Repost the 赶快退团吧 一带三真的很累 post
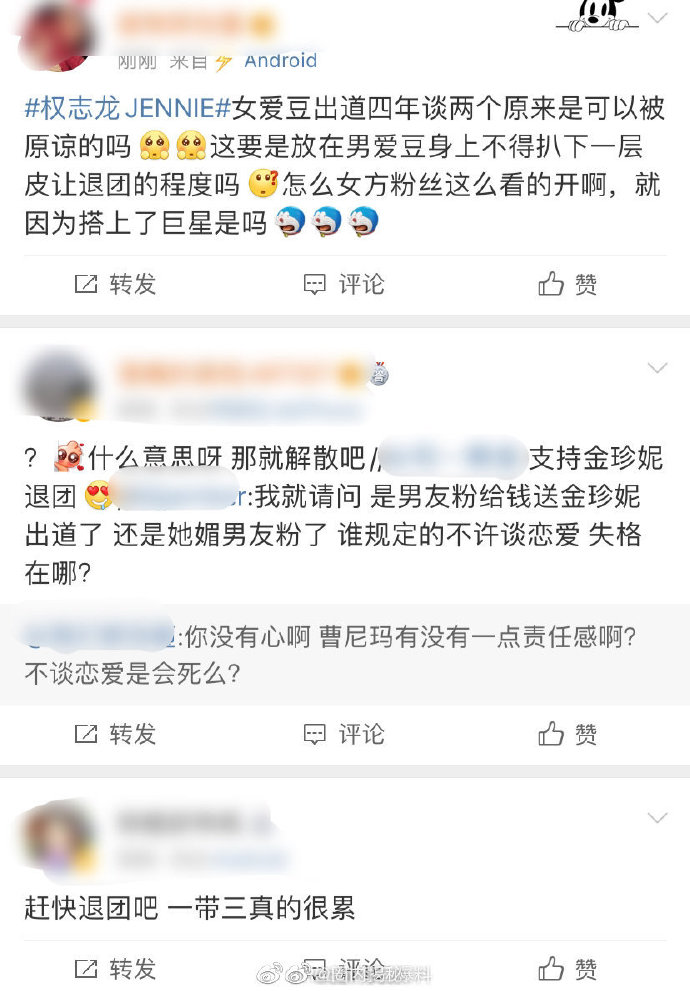The width and height of the screenshot is (690, 991). [x=116, y=968]
